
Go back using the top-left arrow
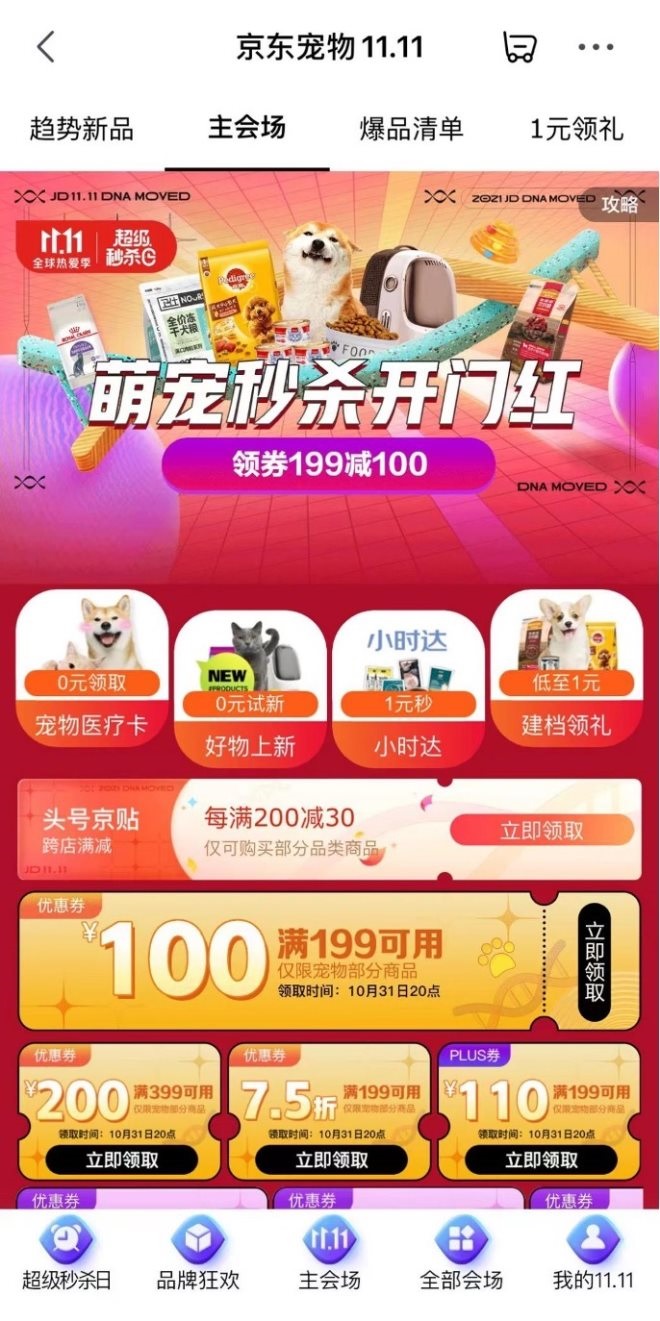[x=45, y=47]
